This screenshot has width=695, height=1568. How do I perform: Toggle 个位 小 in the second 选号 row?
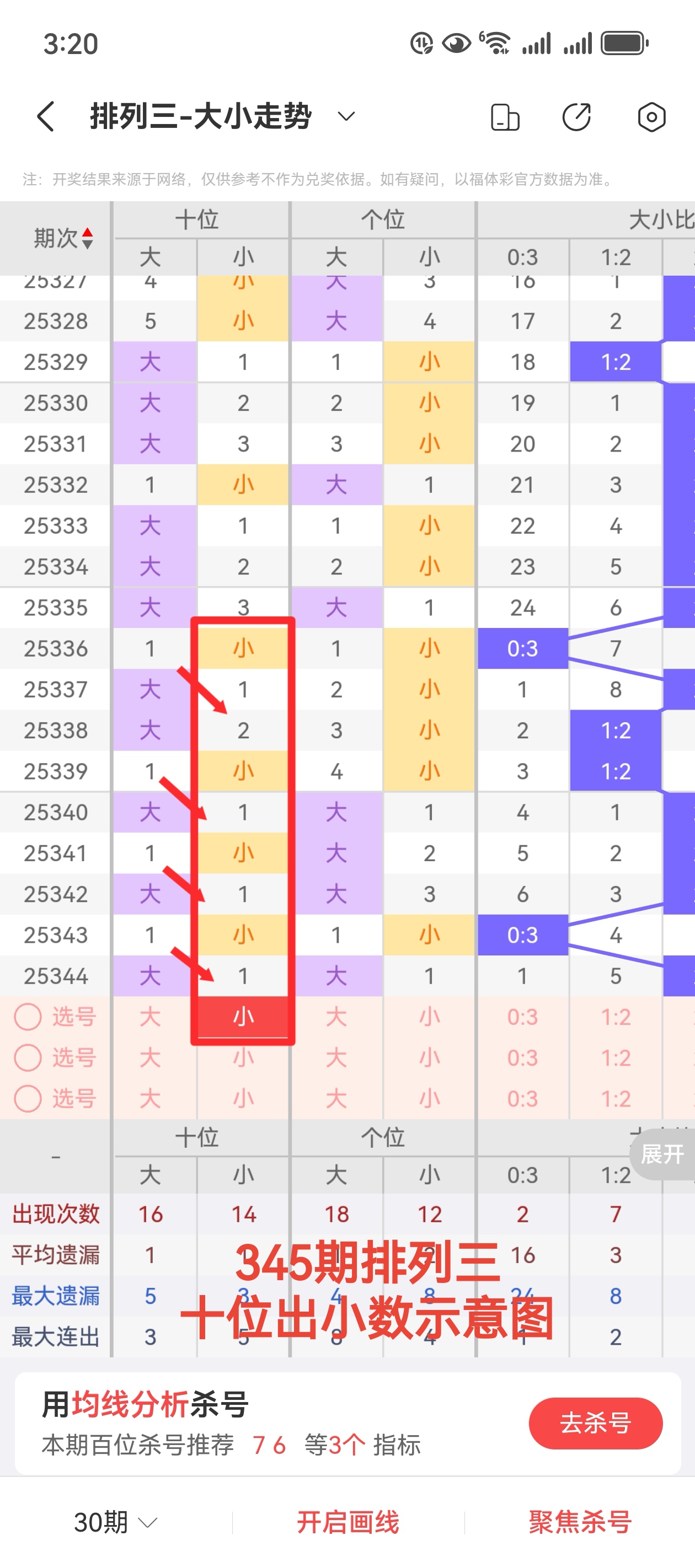[430, 1057]
